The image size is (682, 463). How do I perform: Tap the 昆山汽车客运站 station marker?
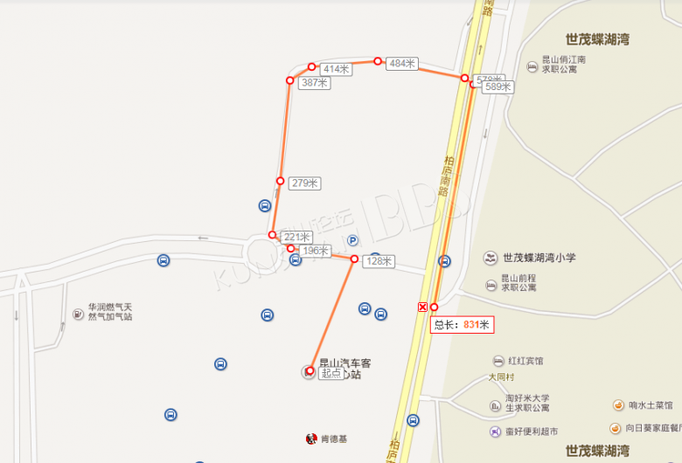[308, 371]
